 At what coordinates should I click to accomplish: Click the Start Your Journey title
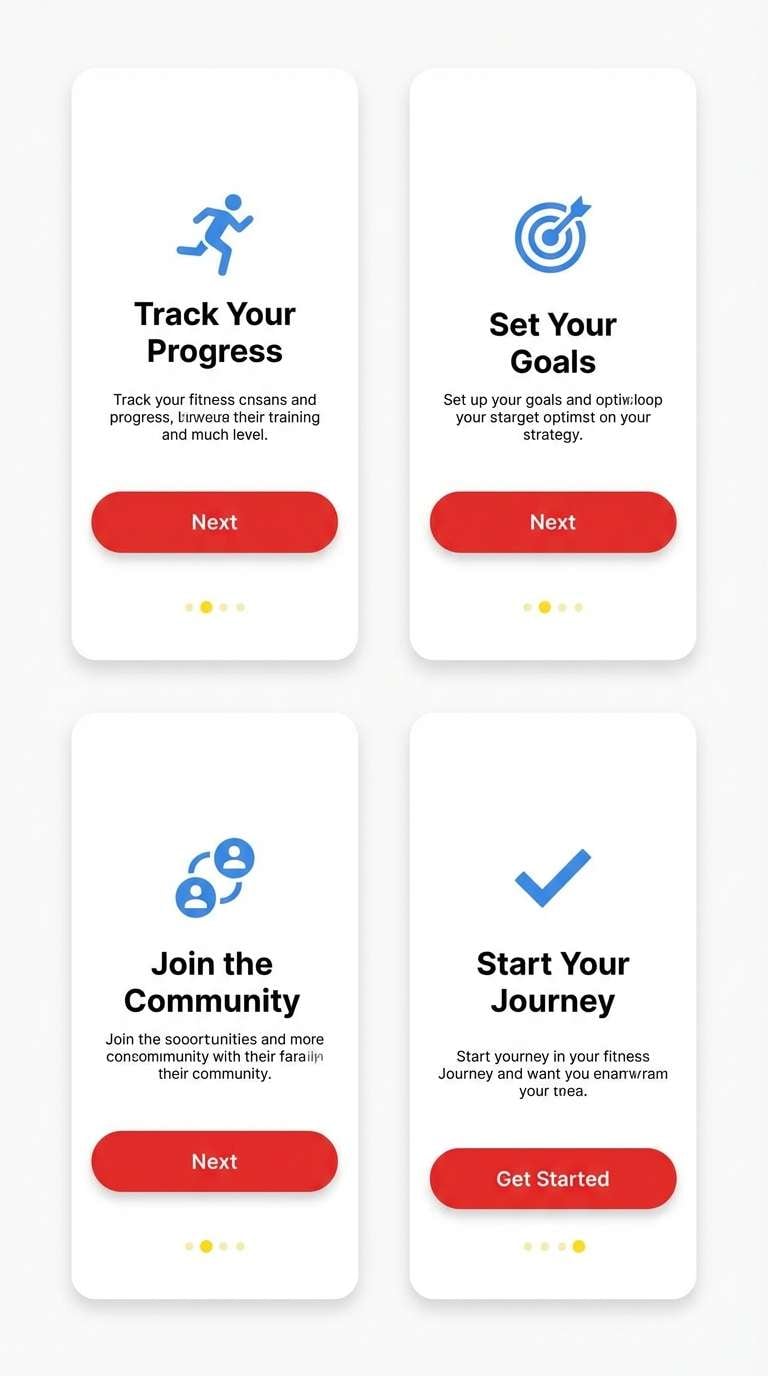point(553,981)
